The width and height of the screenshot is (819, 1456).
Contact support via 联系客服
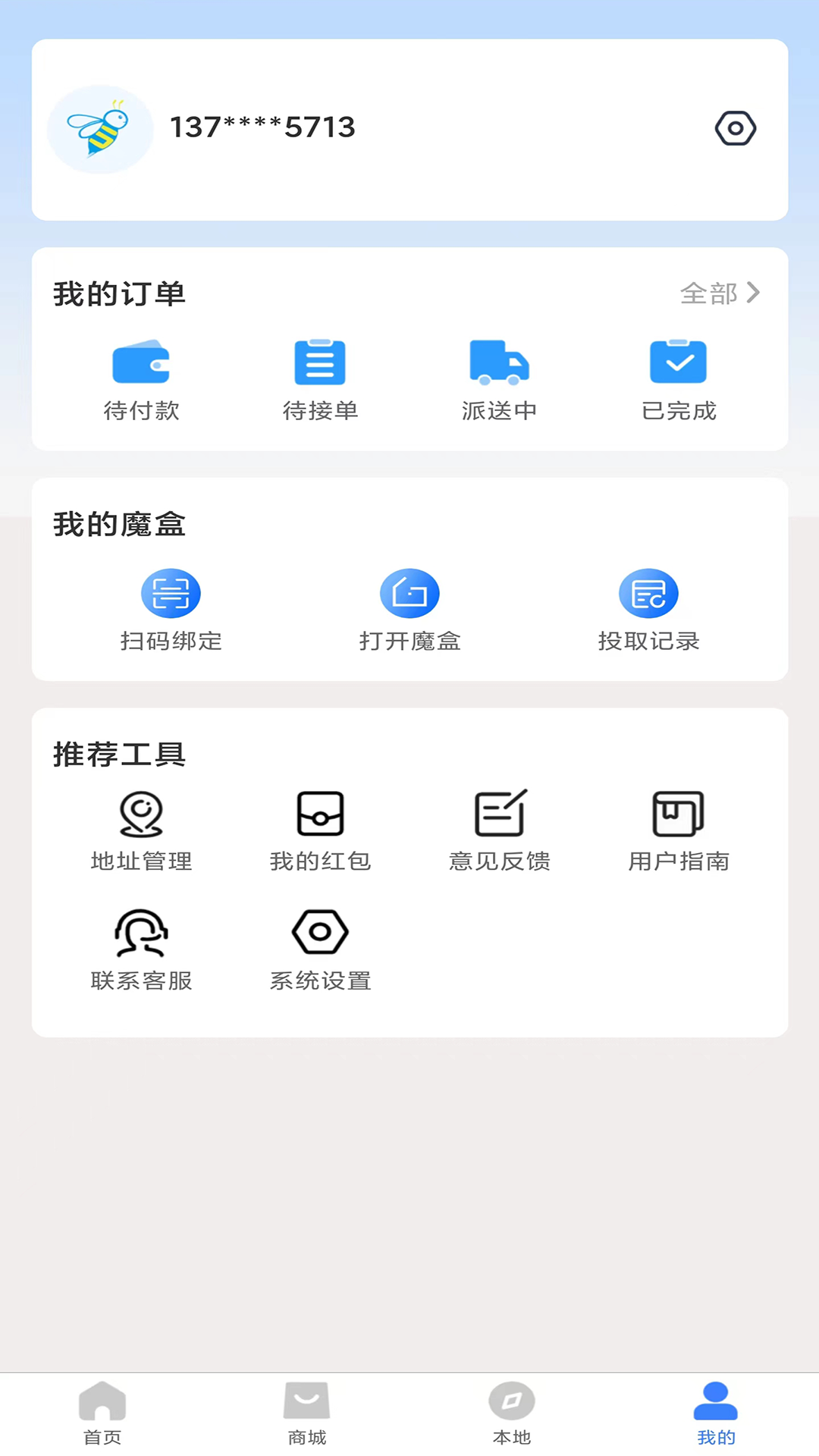141,950
